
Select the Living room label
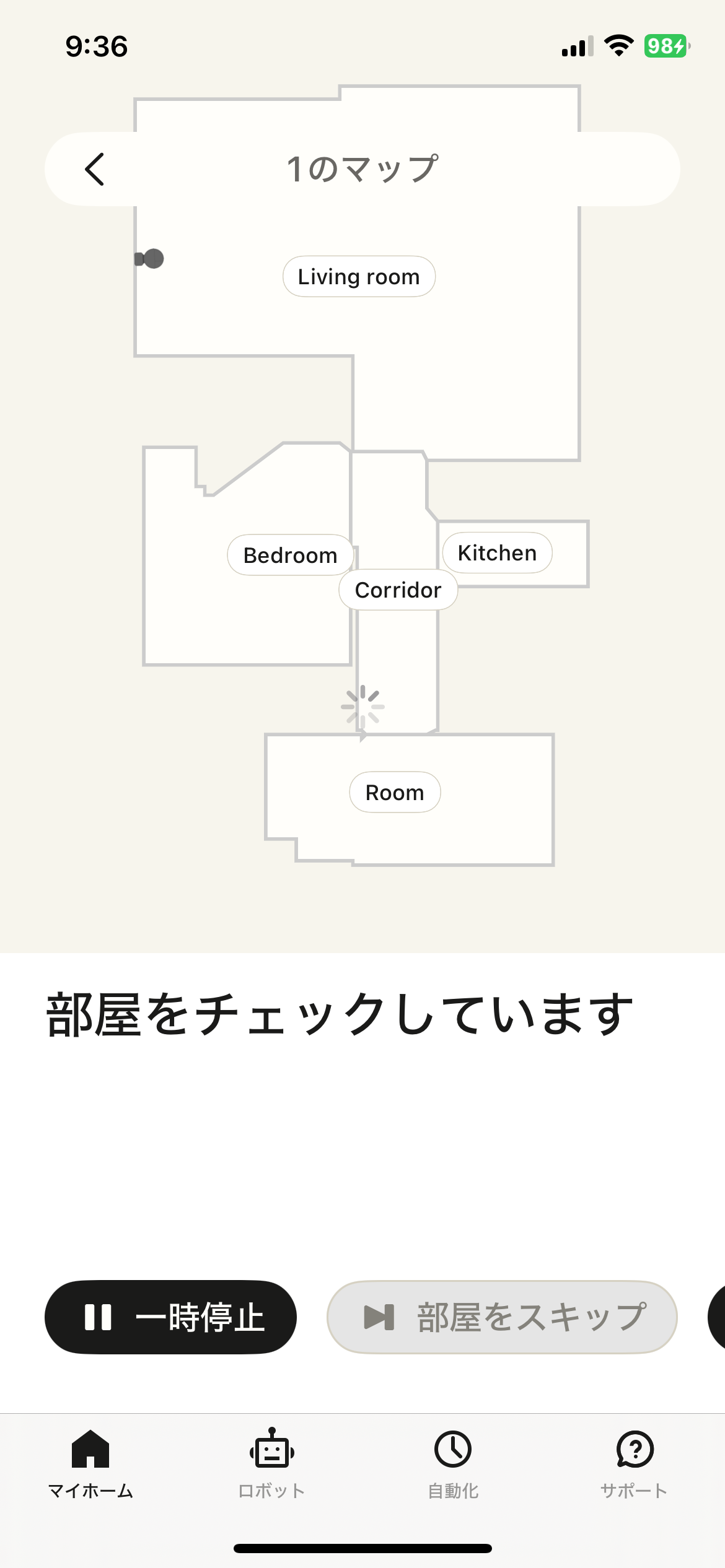click(x=359, y=276)
